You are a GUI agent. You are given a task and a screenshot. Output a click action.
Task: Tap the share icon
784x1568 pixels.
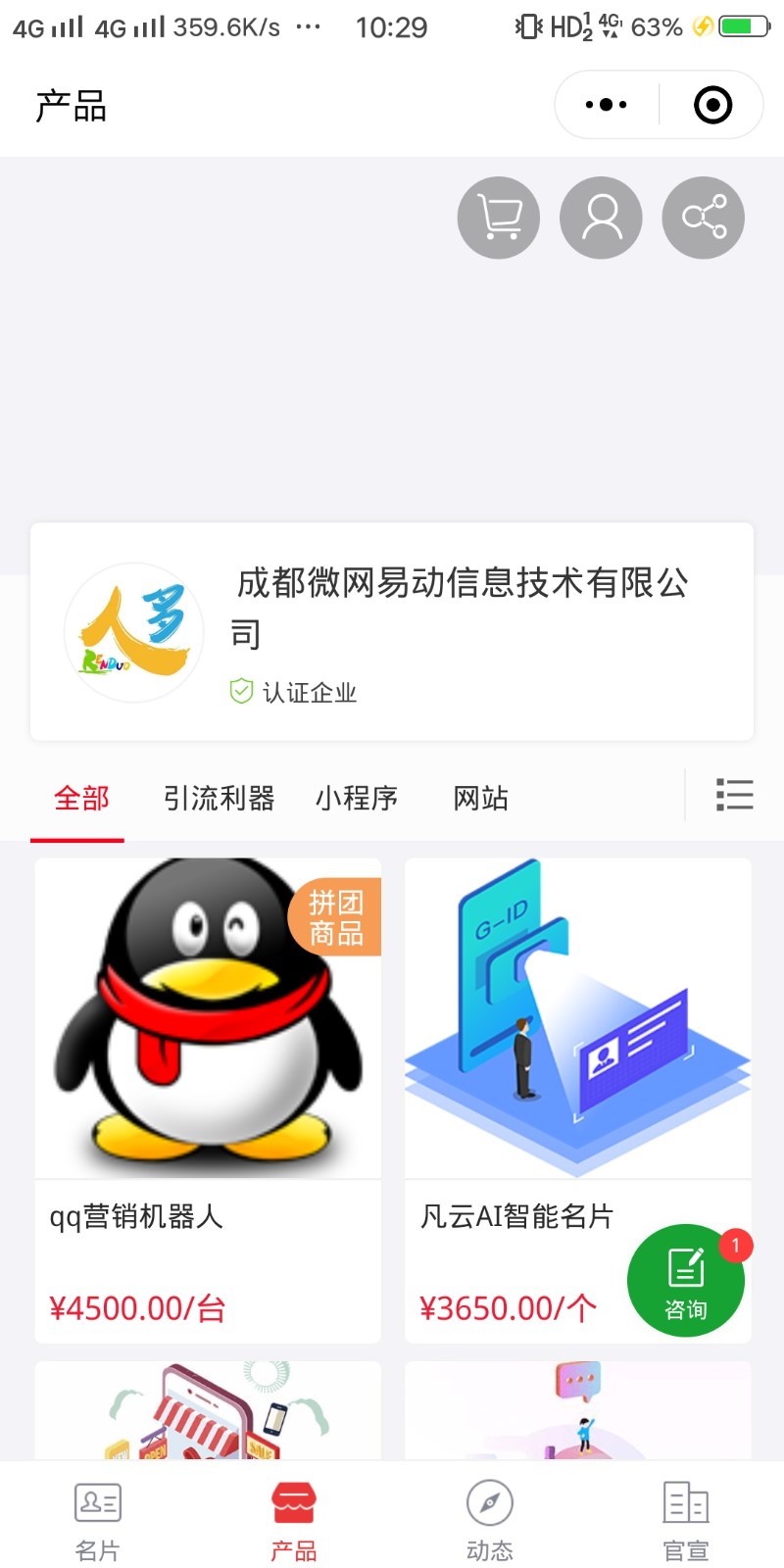(x=704, y=218)
